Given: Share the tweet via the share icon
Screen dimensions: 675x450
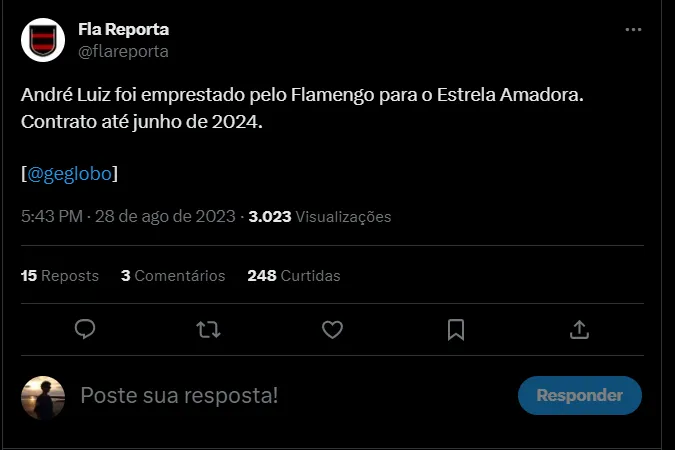Looking at the screenshot, I should pyautogui.click(x=578, y=329).
